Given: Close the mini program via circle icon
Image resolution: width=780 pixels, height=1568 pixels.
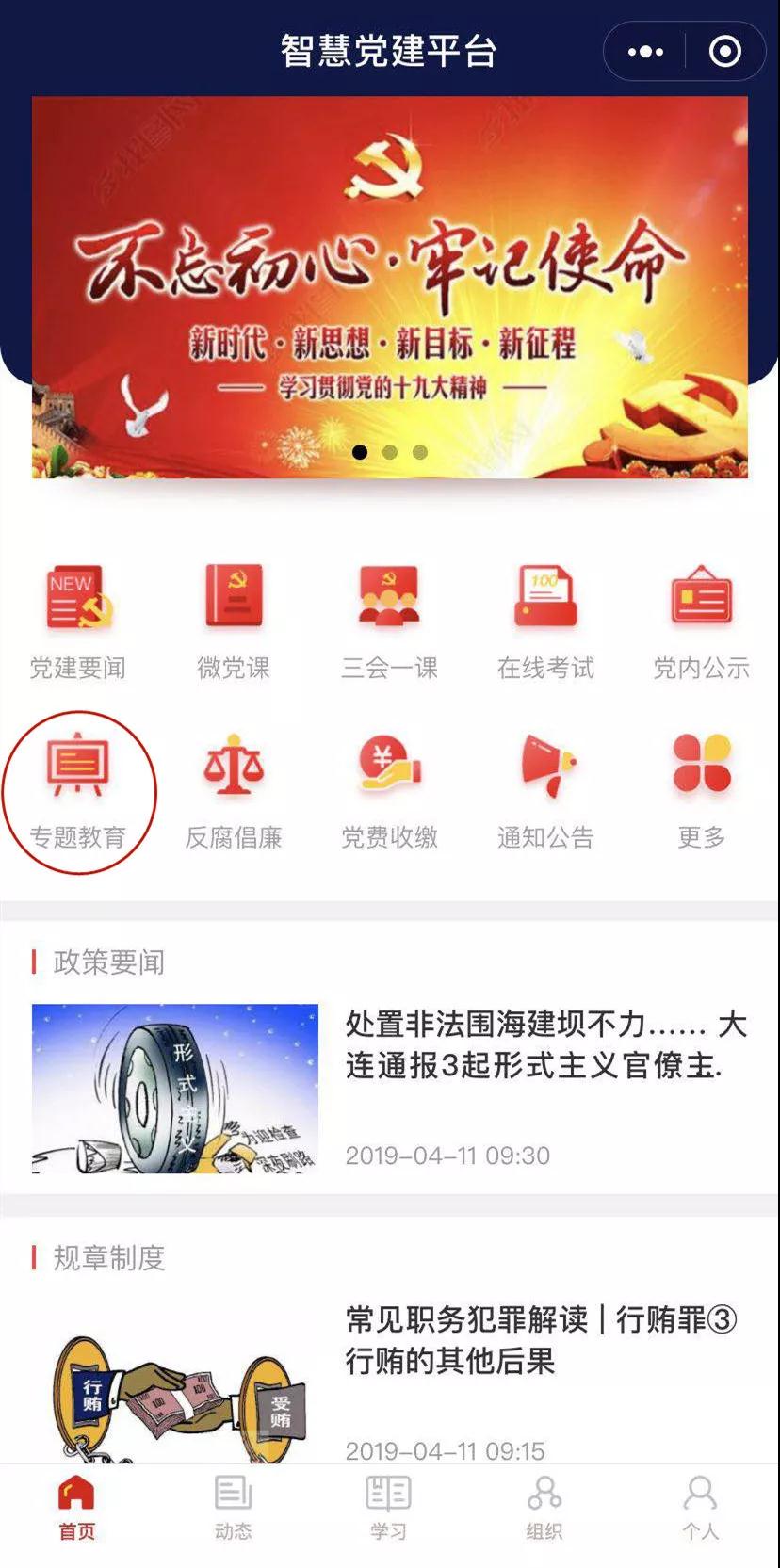Looking at the screenshot, I should pos(724,52).
